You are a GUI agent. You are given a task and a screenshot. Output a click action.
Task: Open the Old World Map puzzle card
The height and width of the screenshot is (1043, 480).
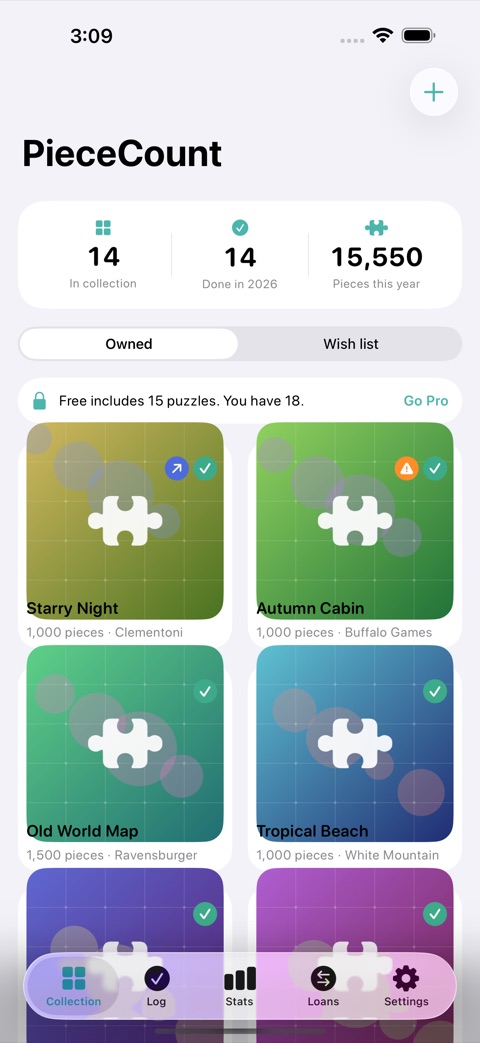[x=125, y=755]
